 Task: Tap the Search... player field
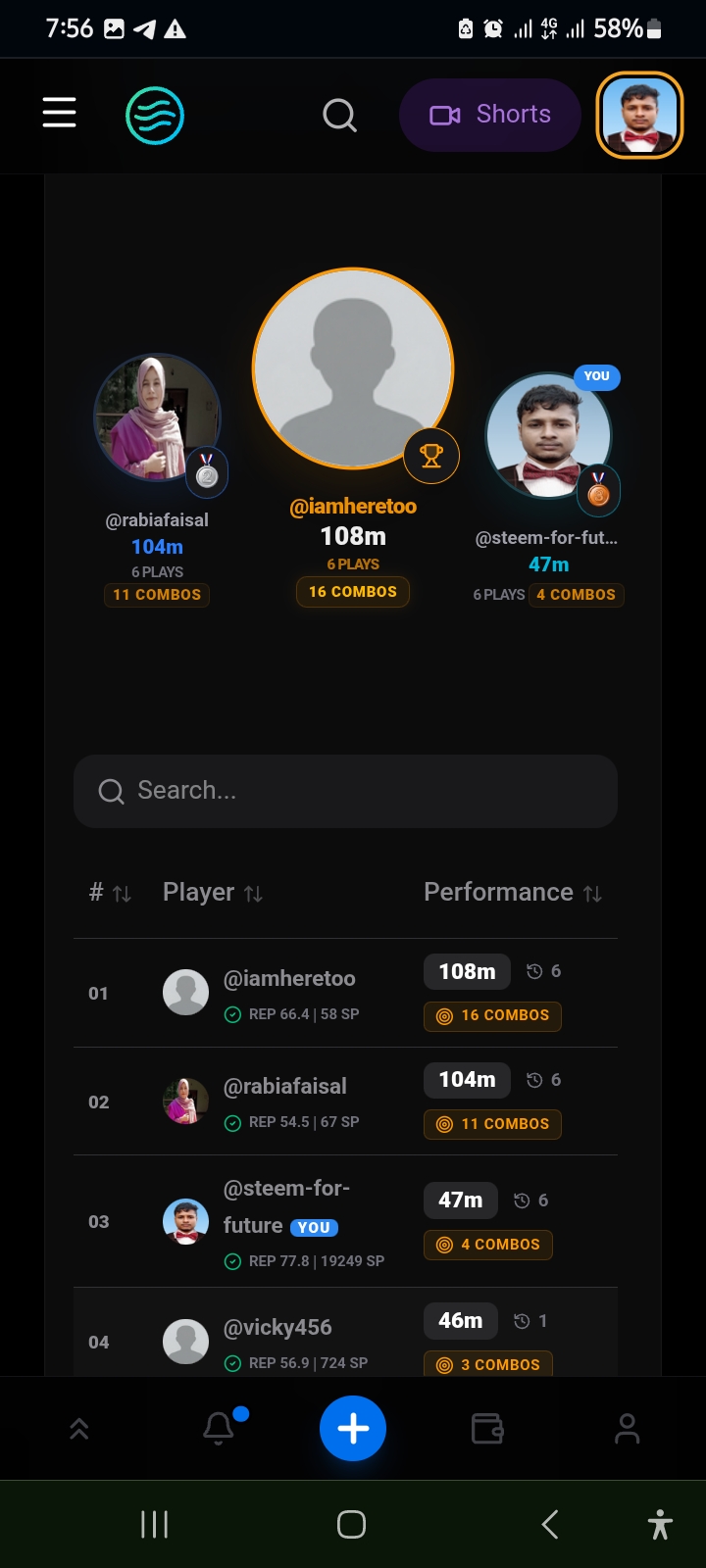coord(345,791)
